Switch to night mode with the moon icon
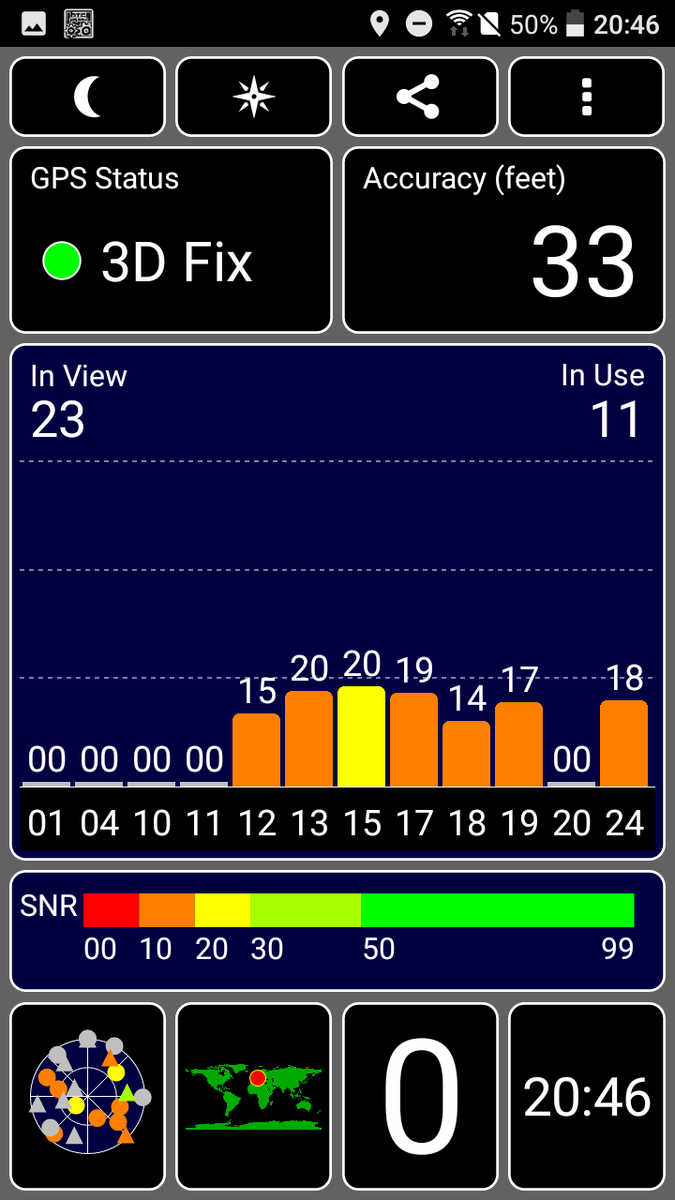The height and width of the screenshot is (1200, 675). point(87,97)
